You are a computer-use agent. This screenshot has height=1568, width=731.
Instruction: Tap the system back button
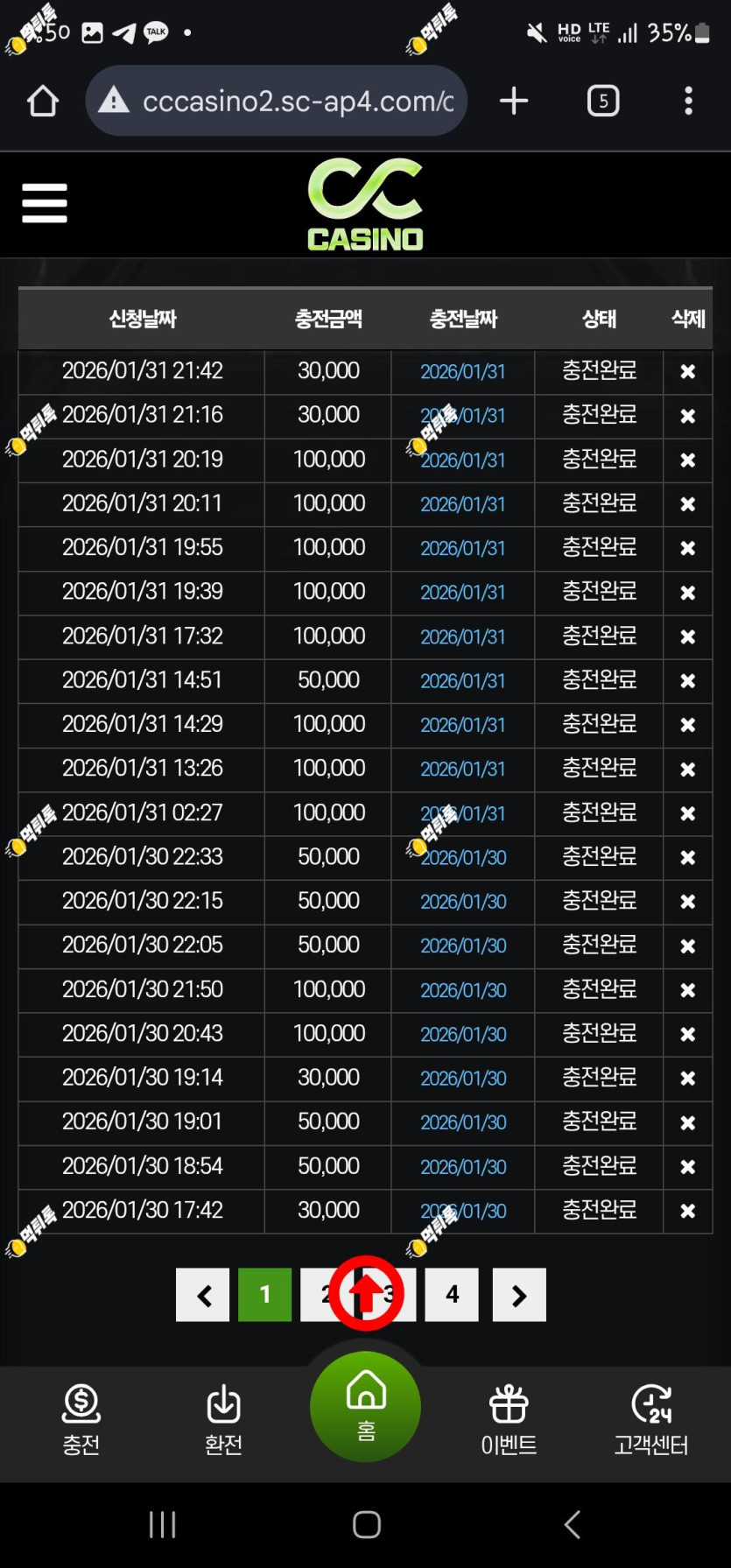coord(573,1524)
